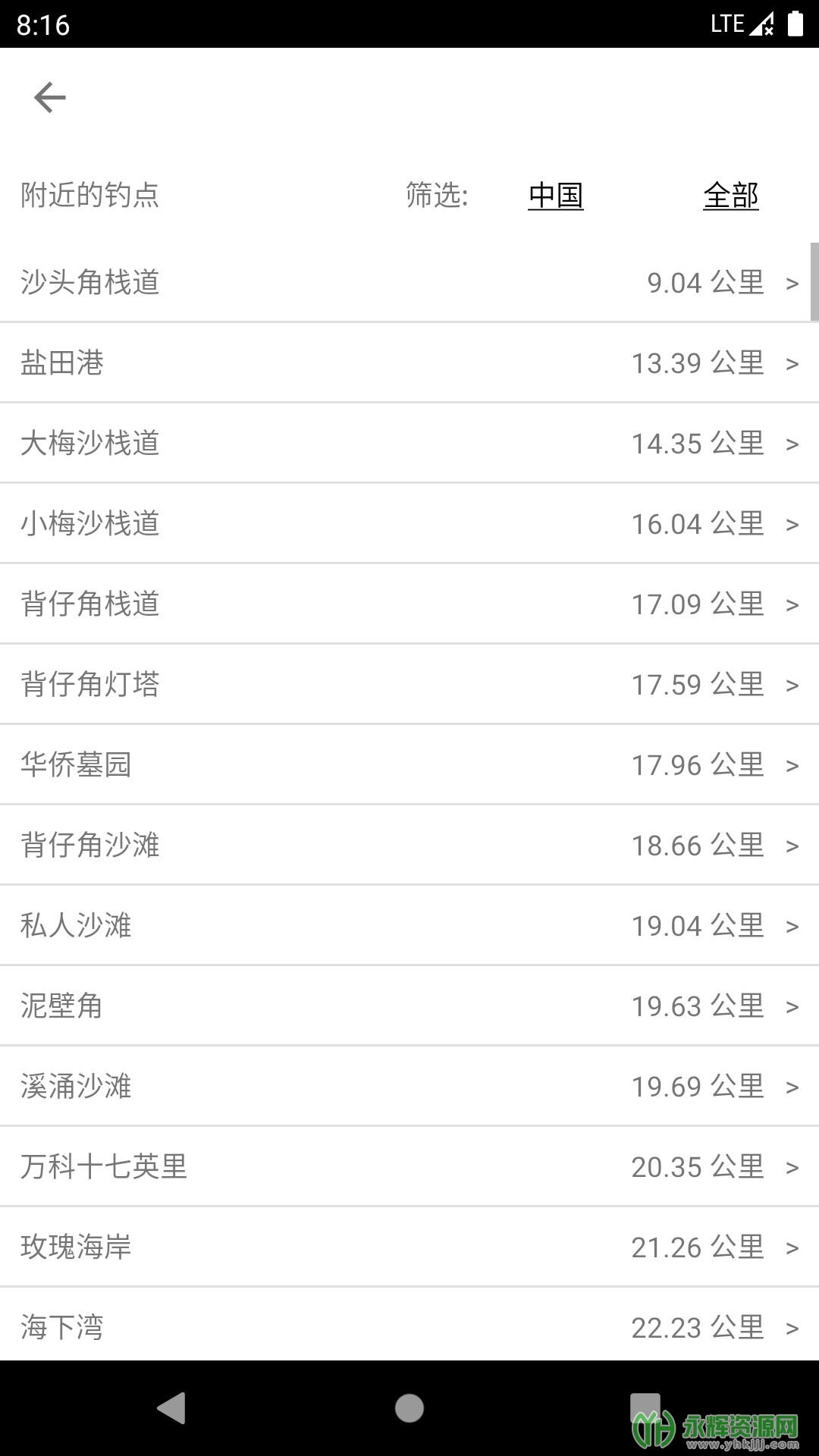The image size is (819, 1456).
Task: Tap the 泥壁角 row
Action: 409,1006
